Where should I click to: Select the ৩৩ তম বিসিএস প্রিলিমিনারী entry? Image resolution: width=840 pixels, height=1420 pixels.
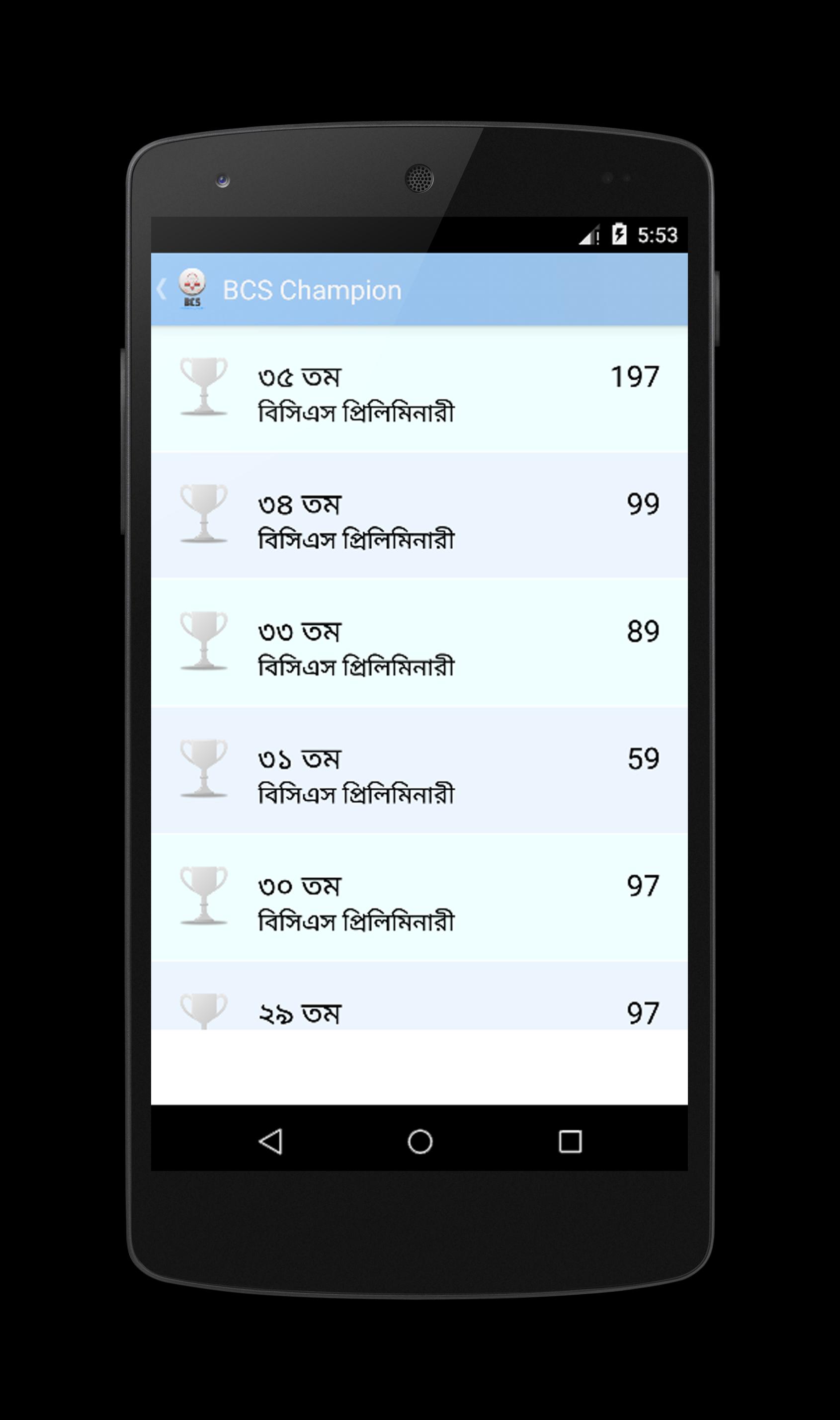click(419, 644)
